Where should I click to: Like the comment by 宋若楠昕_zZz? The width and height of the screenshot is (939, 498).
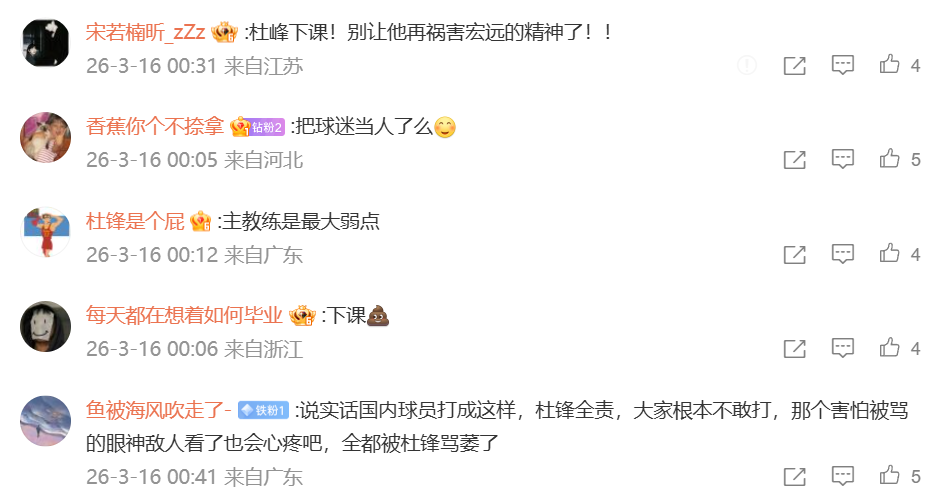click(x=889, y=65)
